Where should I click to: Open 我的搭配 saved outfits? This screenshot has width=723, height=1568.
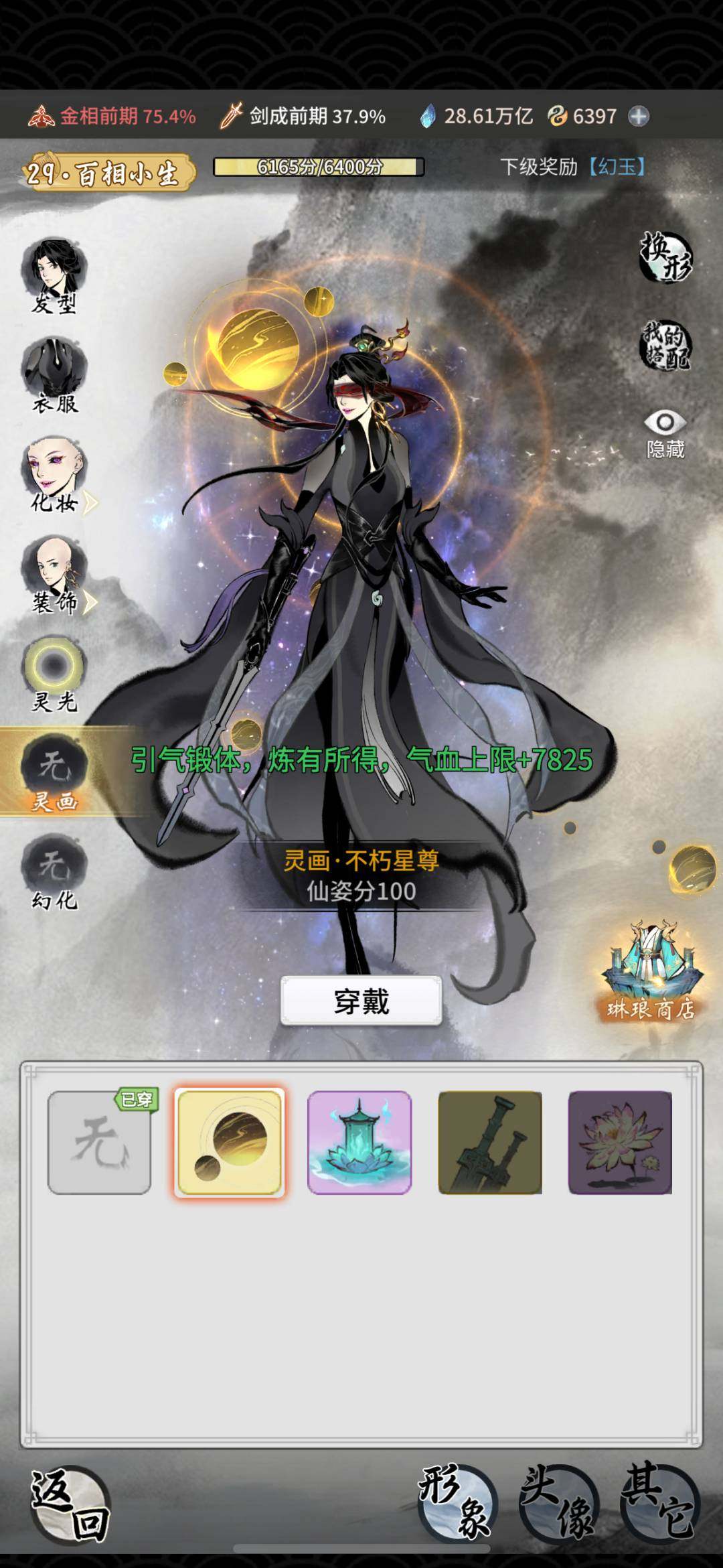665,346
